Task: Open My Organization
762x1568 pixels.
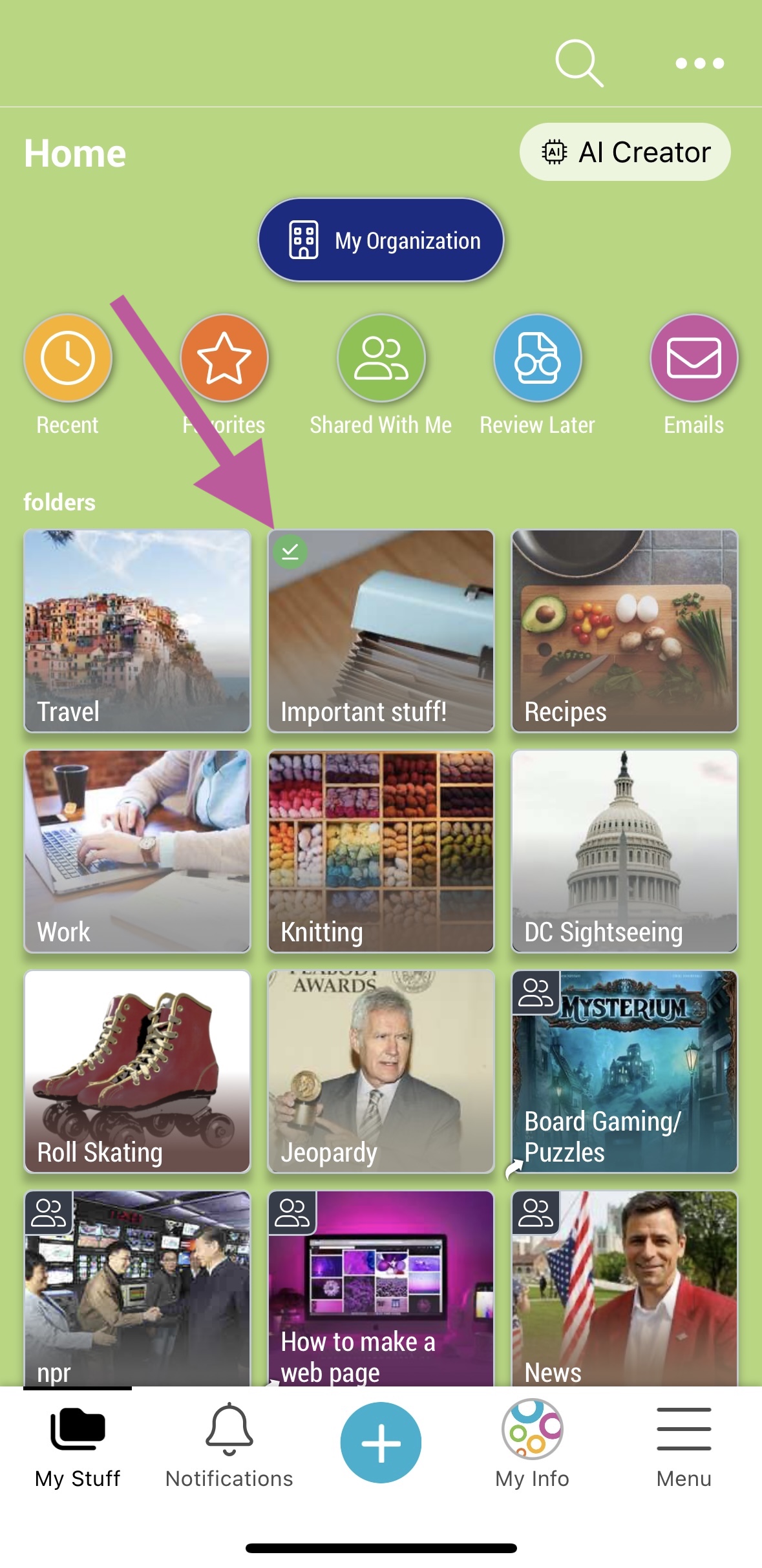Action: 381,240
